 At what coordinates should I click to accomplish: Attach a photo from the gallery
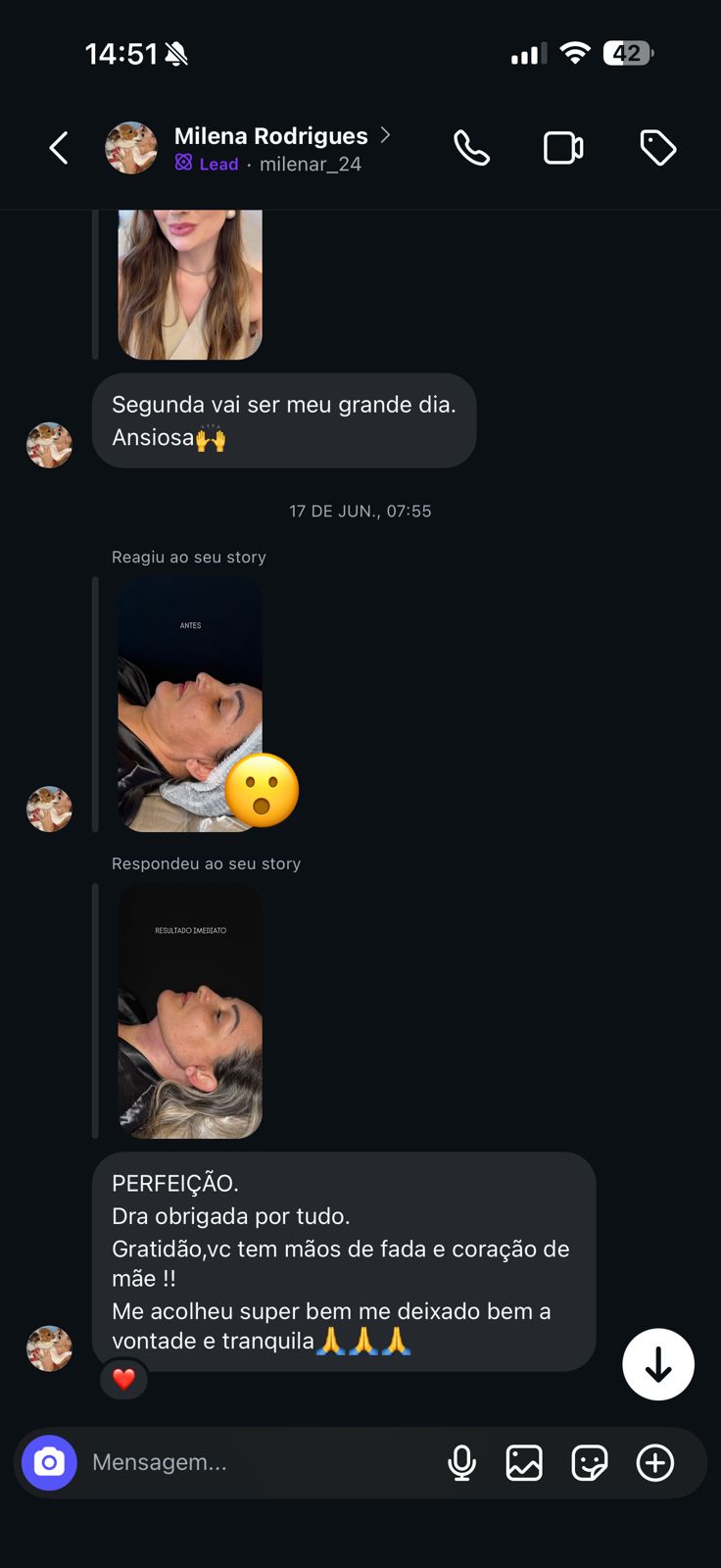coord(524,1462)
